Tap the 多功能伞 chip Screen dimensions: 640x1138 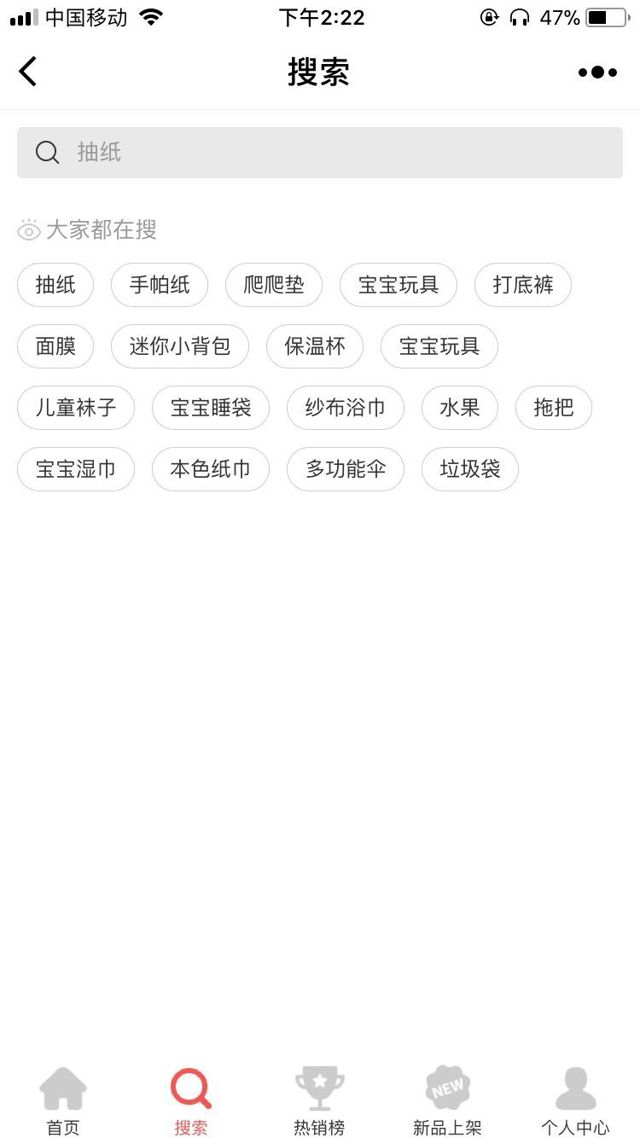[x=345, y=468]
